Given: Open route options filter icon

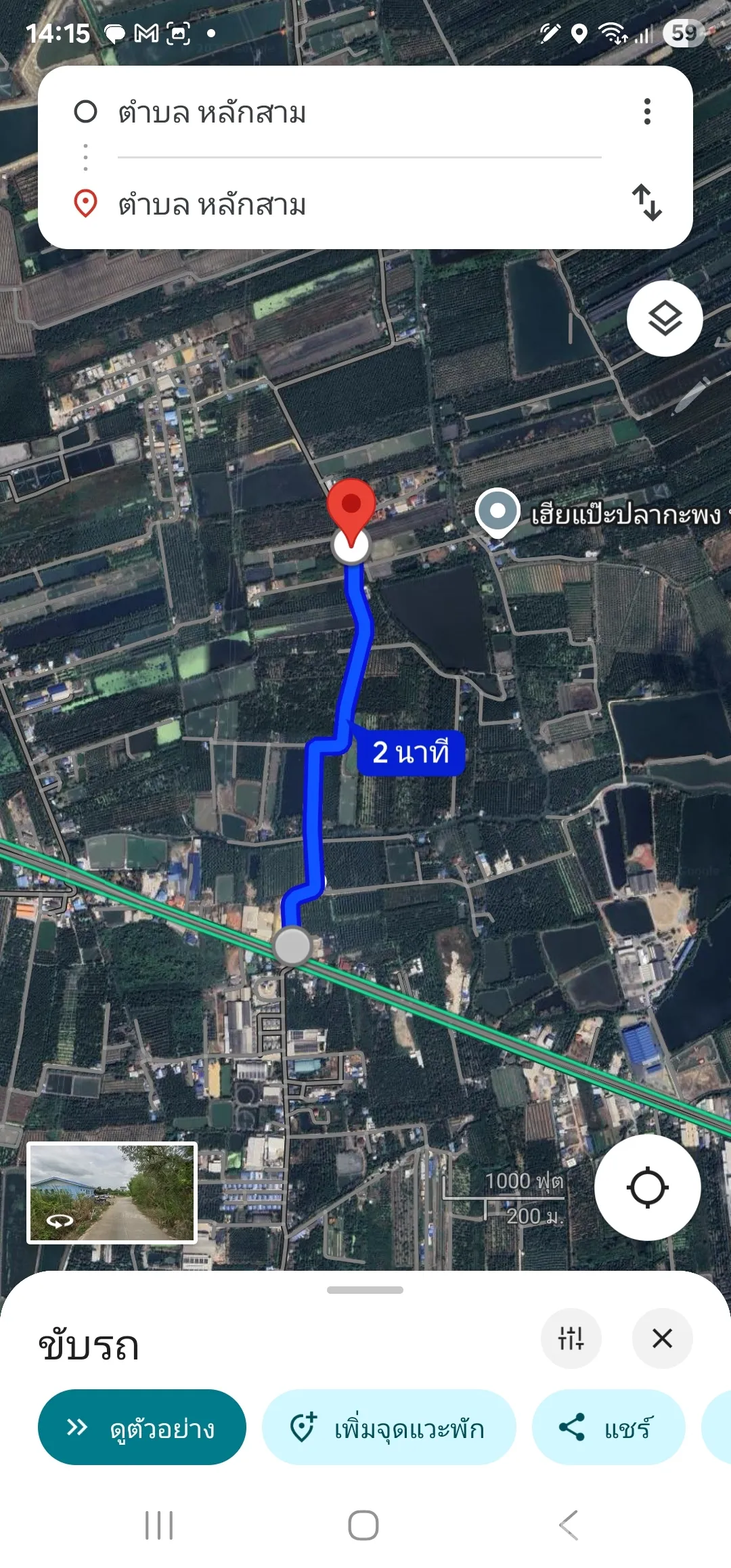Looking at the screenshot, I should coord(571,1338).
